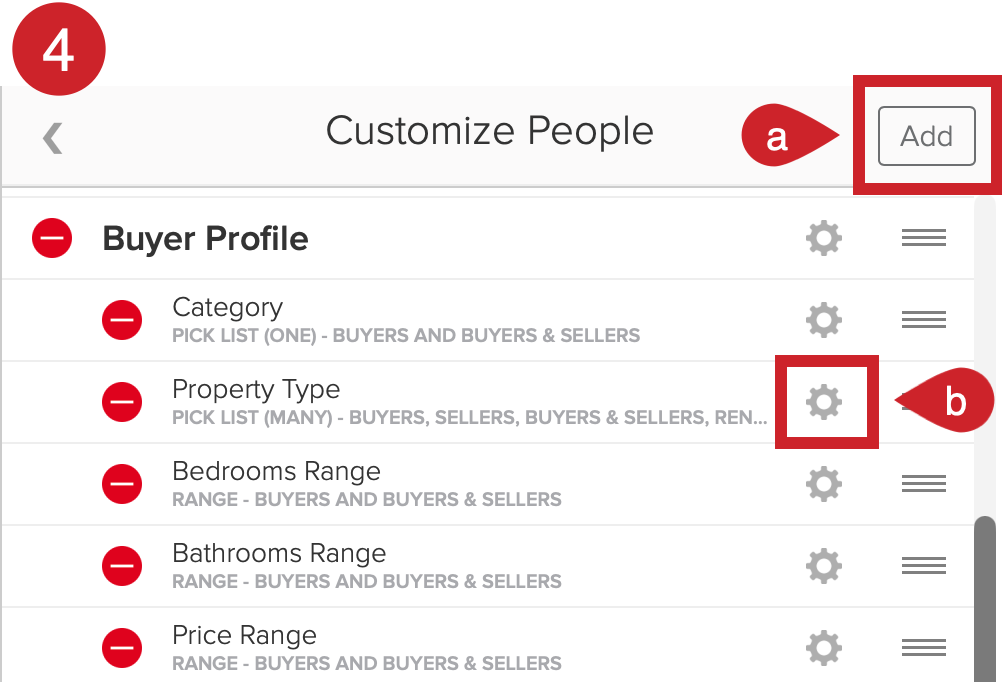The height and width of the screenshot is (682, 1002).
Task: Open Price Range gear settings
Action: tap(824, 648)
